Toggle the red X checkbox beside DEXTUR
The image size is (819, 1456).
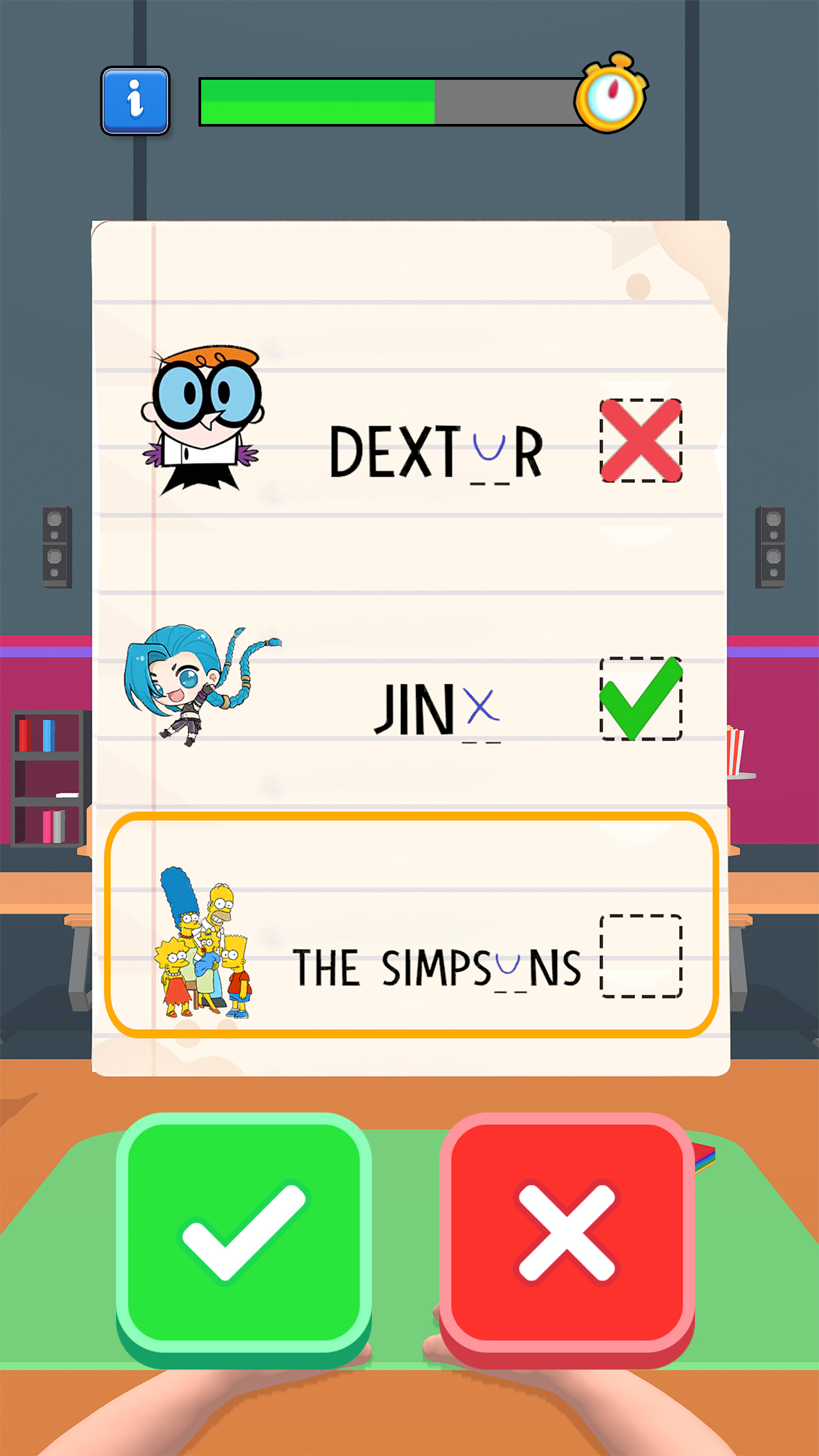click(x=640, y=440)
